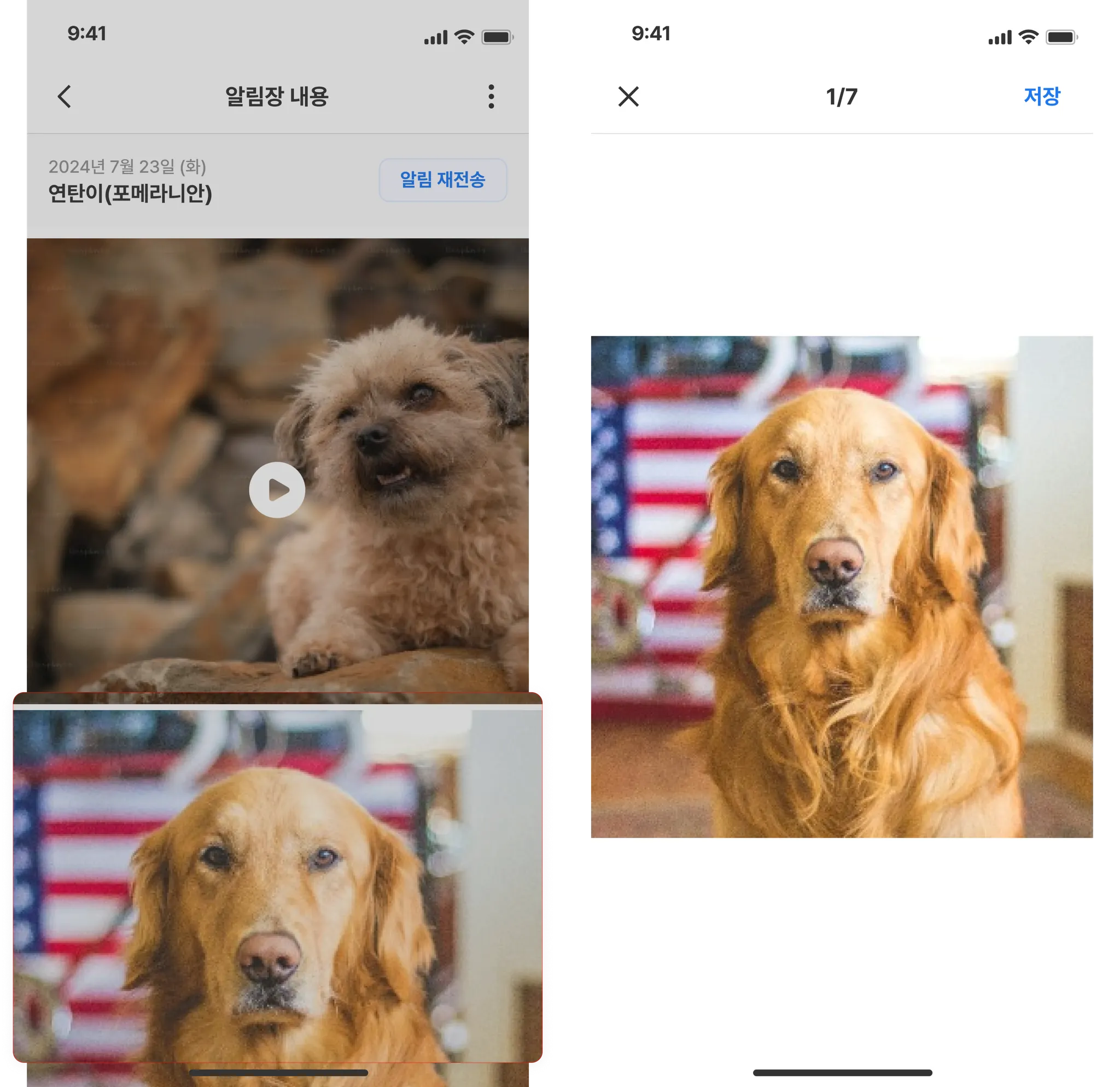The height and width of the screenshot is (1087, 1120).
Task: Save the photo with 저장
Action: click(1041, 96)
